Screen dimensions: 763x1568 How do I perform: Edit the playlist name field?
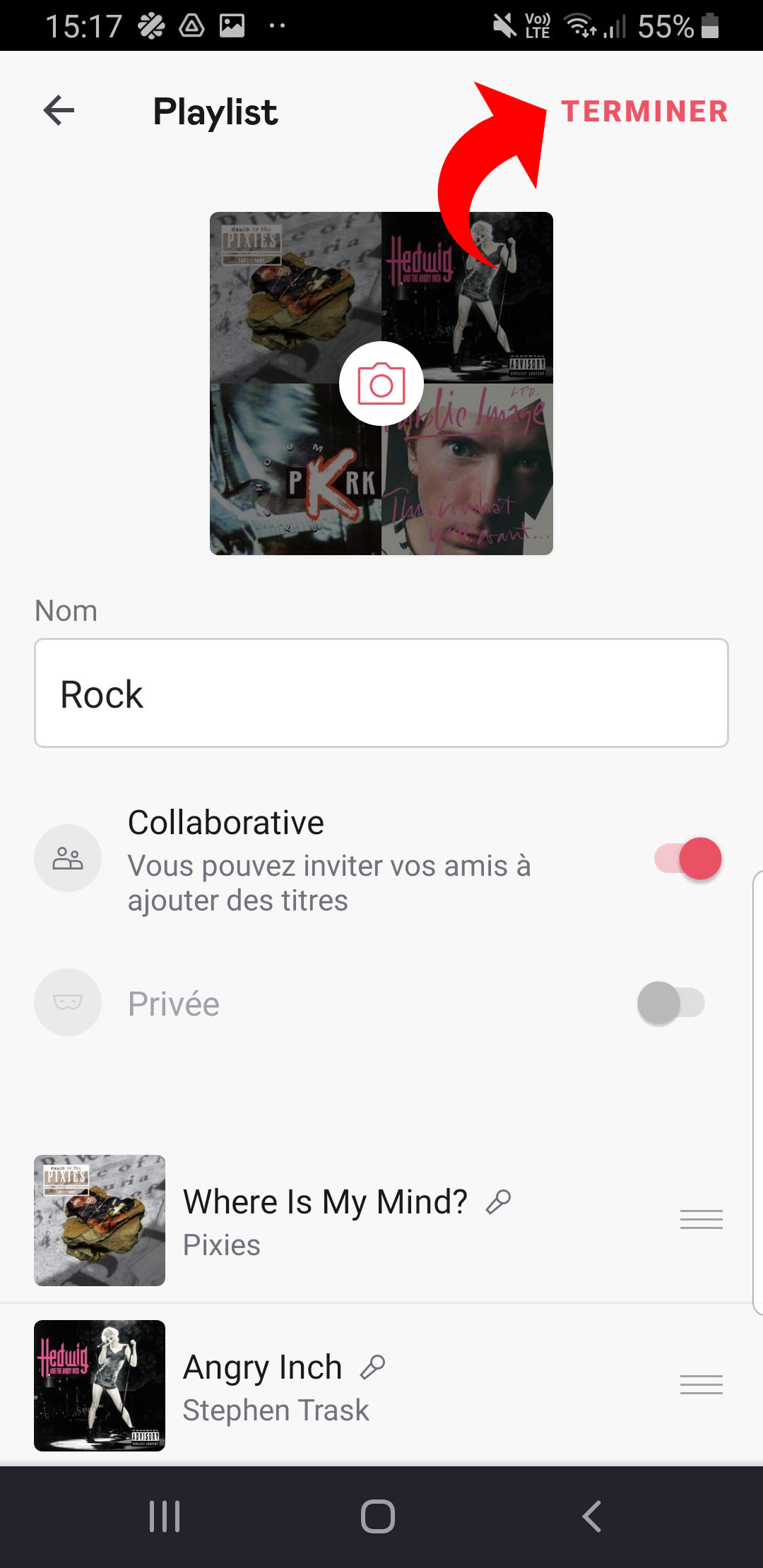click(x=381, y=694)
